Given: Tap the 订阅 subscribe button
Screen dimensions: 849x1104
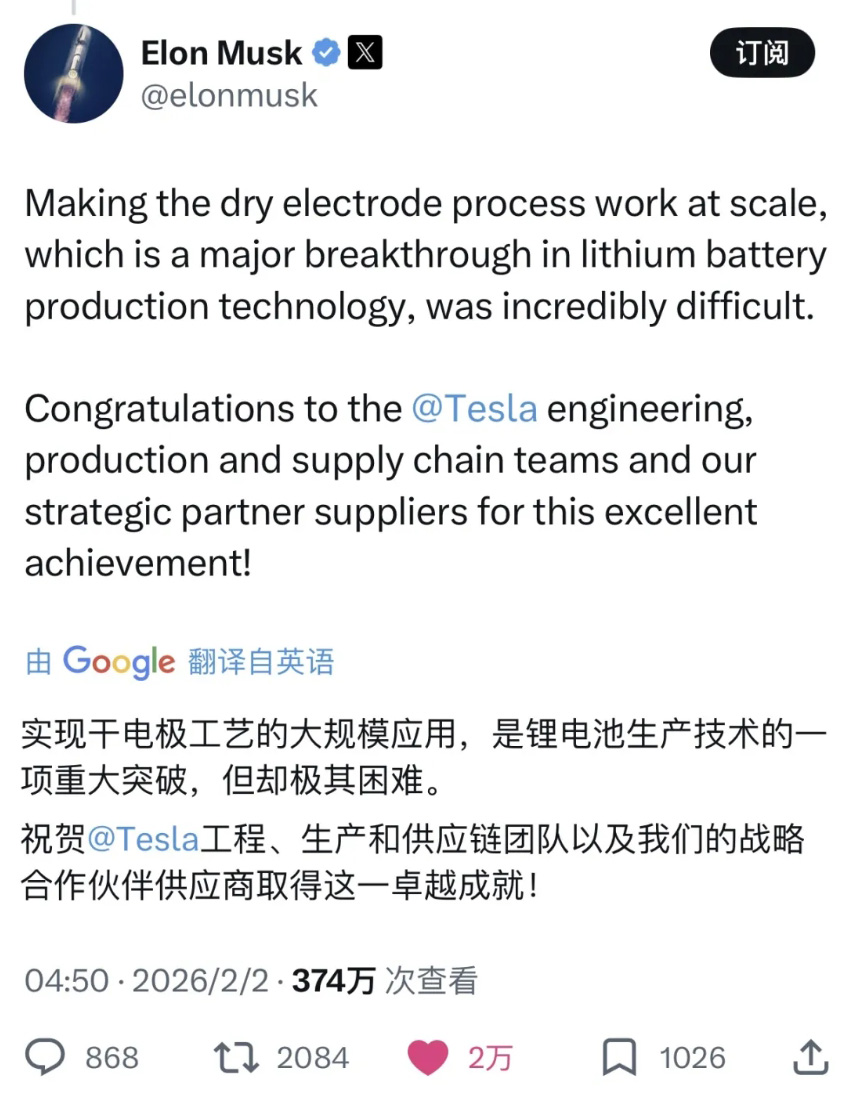Looking at the screenshot, I should pos(762,53).
